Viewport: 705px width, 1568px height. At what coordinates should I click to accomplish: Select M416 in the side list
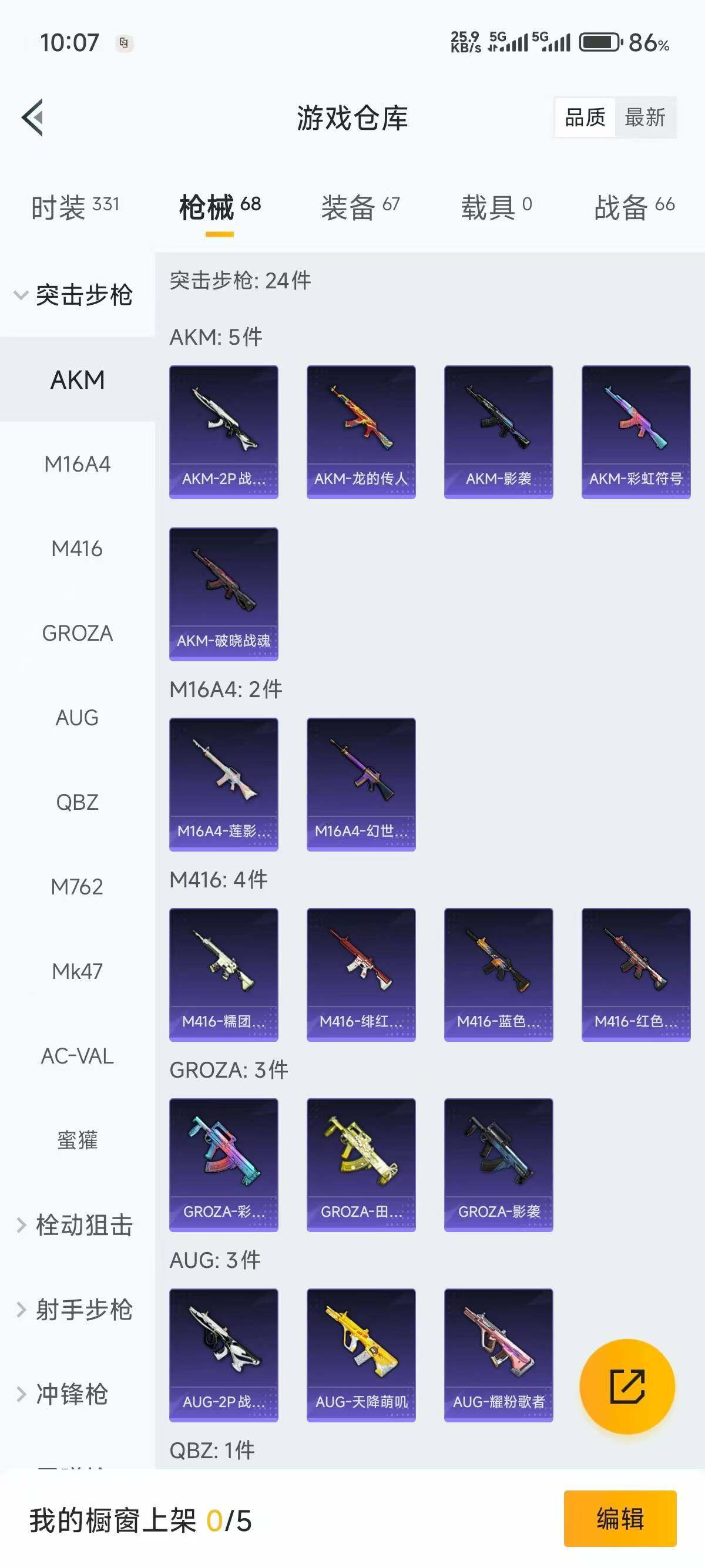(77, 549)
